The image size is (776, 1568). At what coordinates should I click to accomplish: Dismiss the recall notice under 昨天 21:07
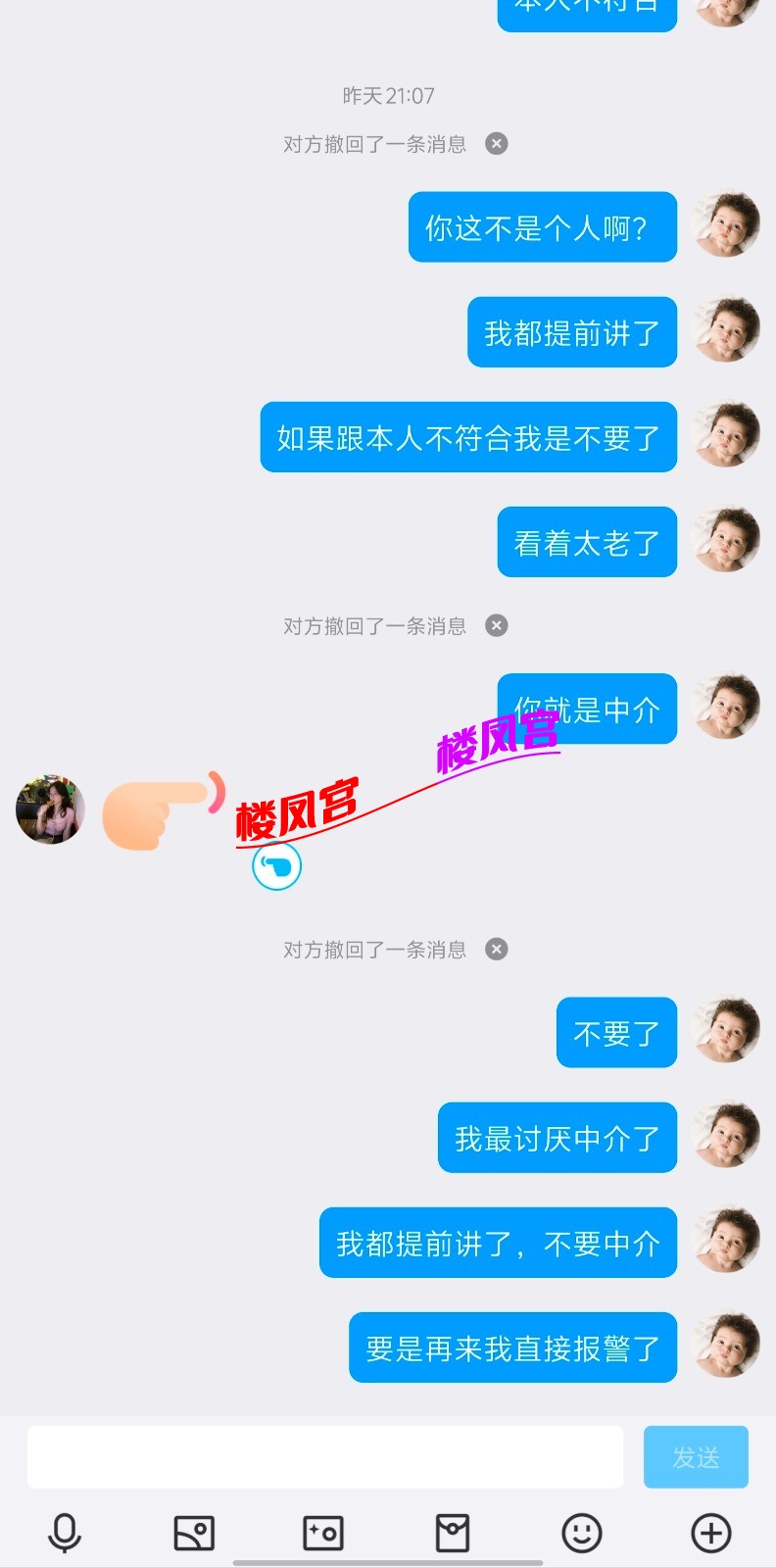tap(497, 144)
